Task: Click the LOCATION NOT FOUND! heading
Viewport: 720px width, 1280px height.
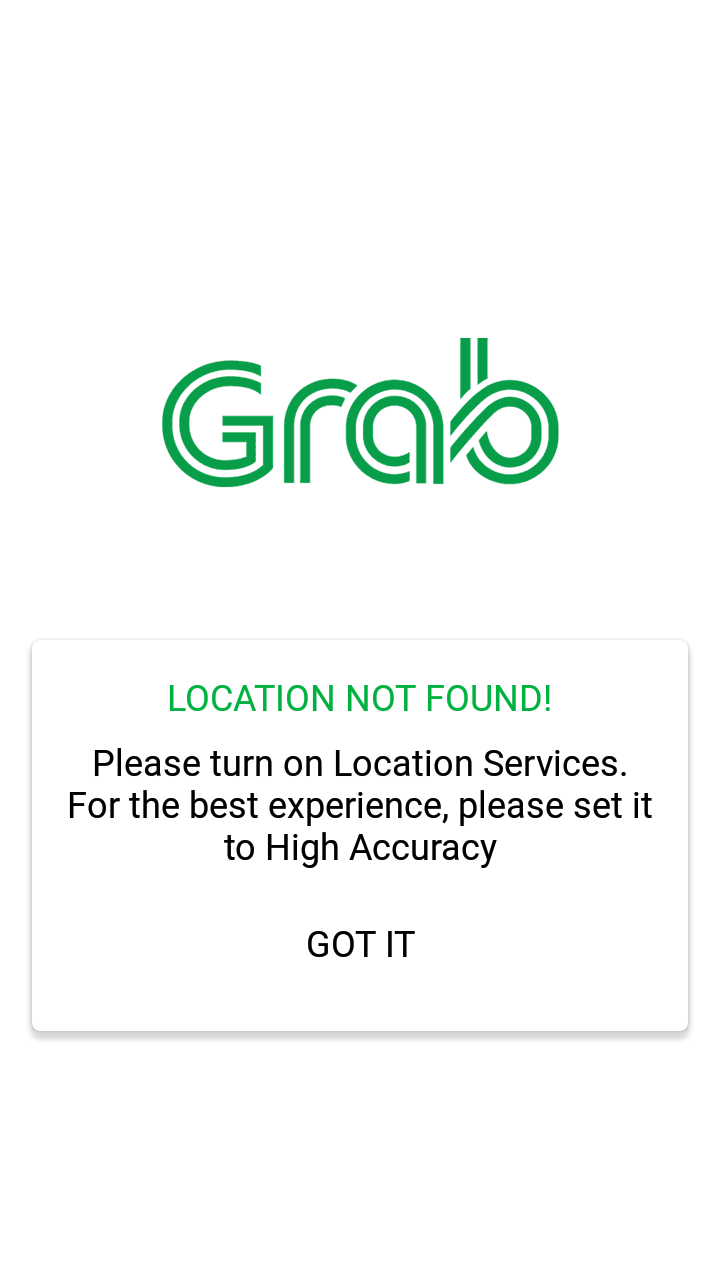Action: coord(360,698)
